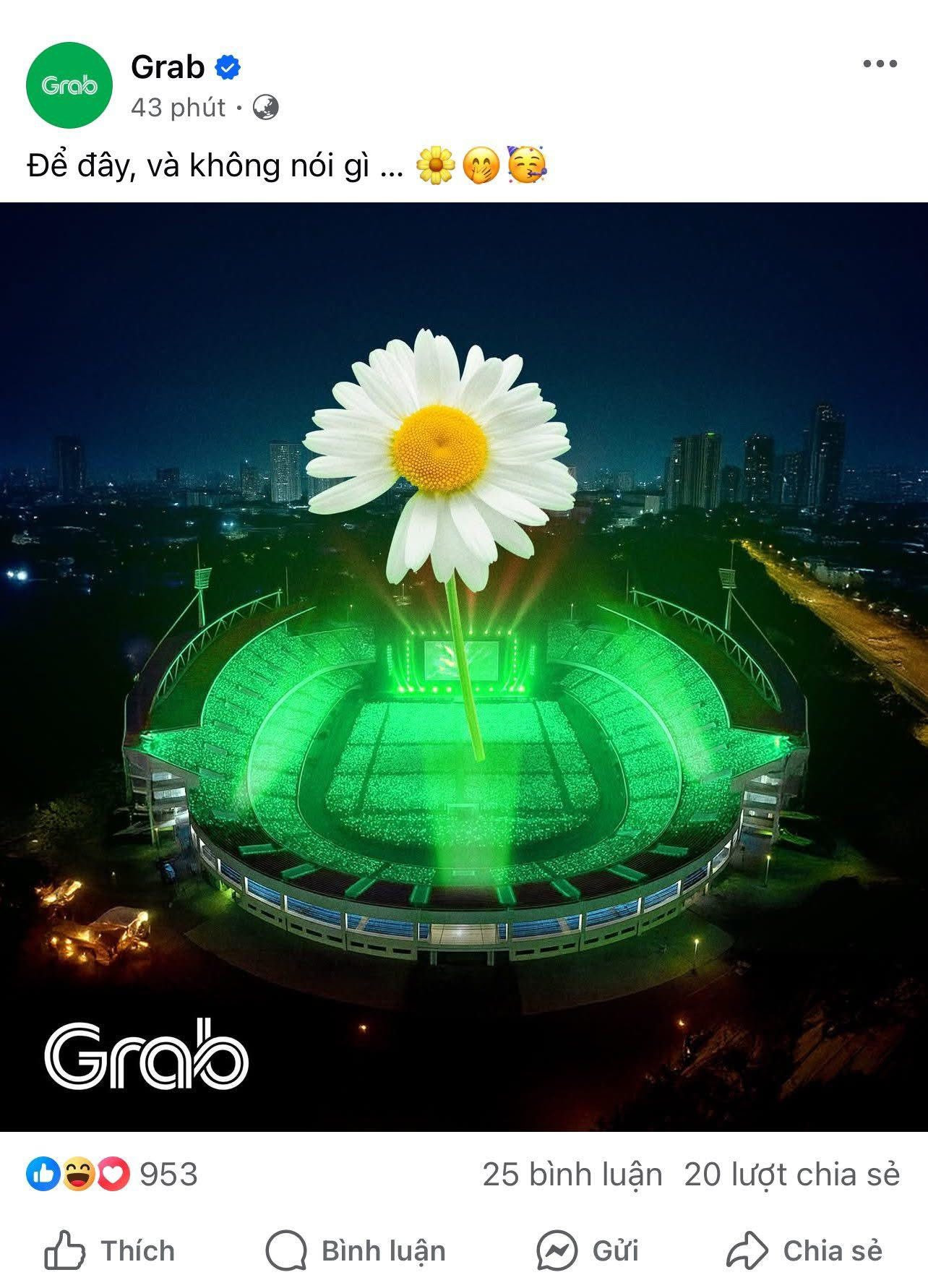View the 20 lượt chia sẻ shares
The height and width of the screenshot is (1288, 928).
791,1175
